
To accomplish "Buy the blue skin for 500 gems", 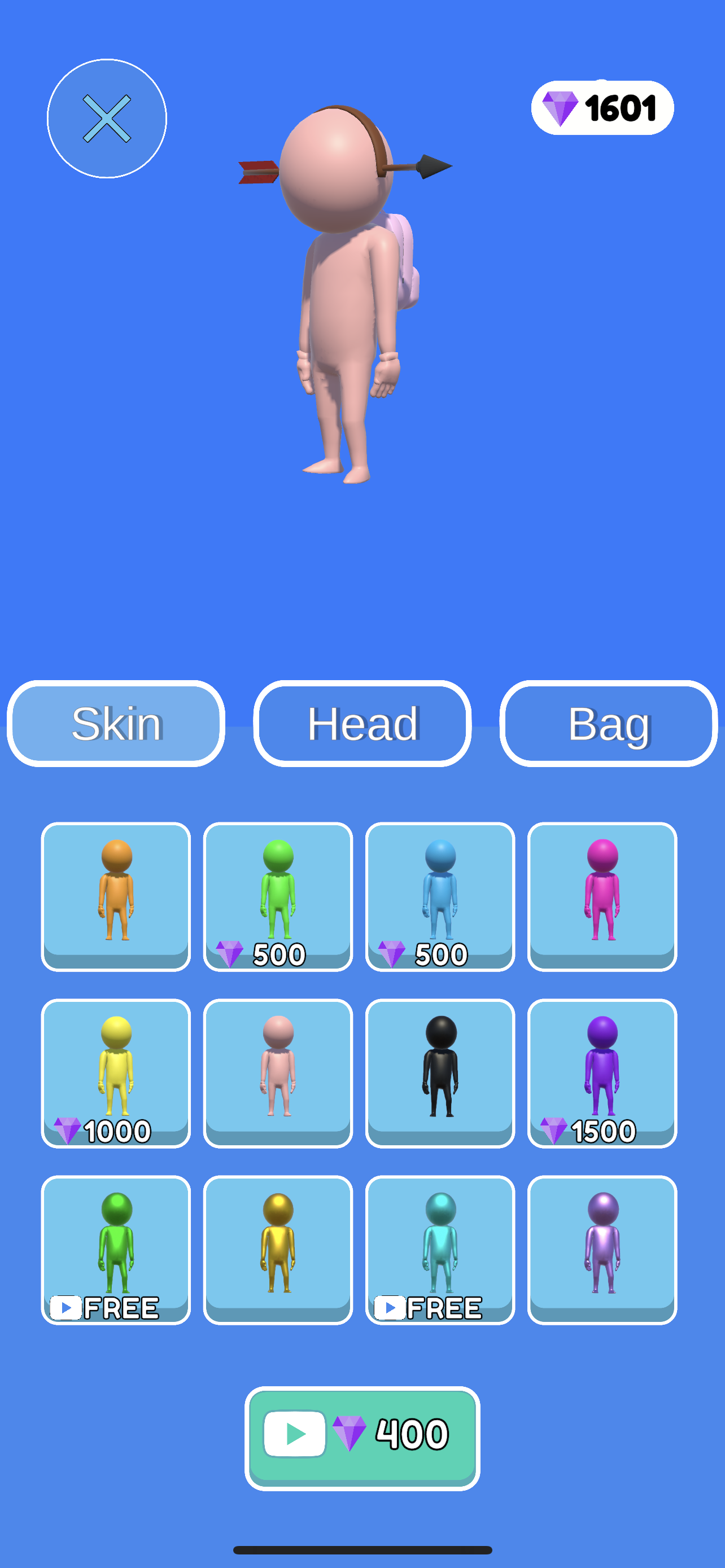I will 440,896.
